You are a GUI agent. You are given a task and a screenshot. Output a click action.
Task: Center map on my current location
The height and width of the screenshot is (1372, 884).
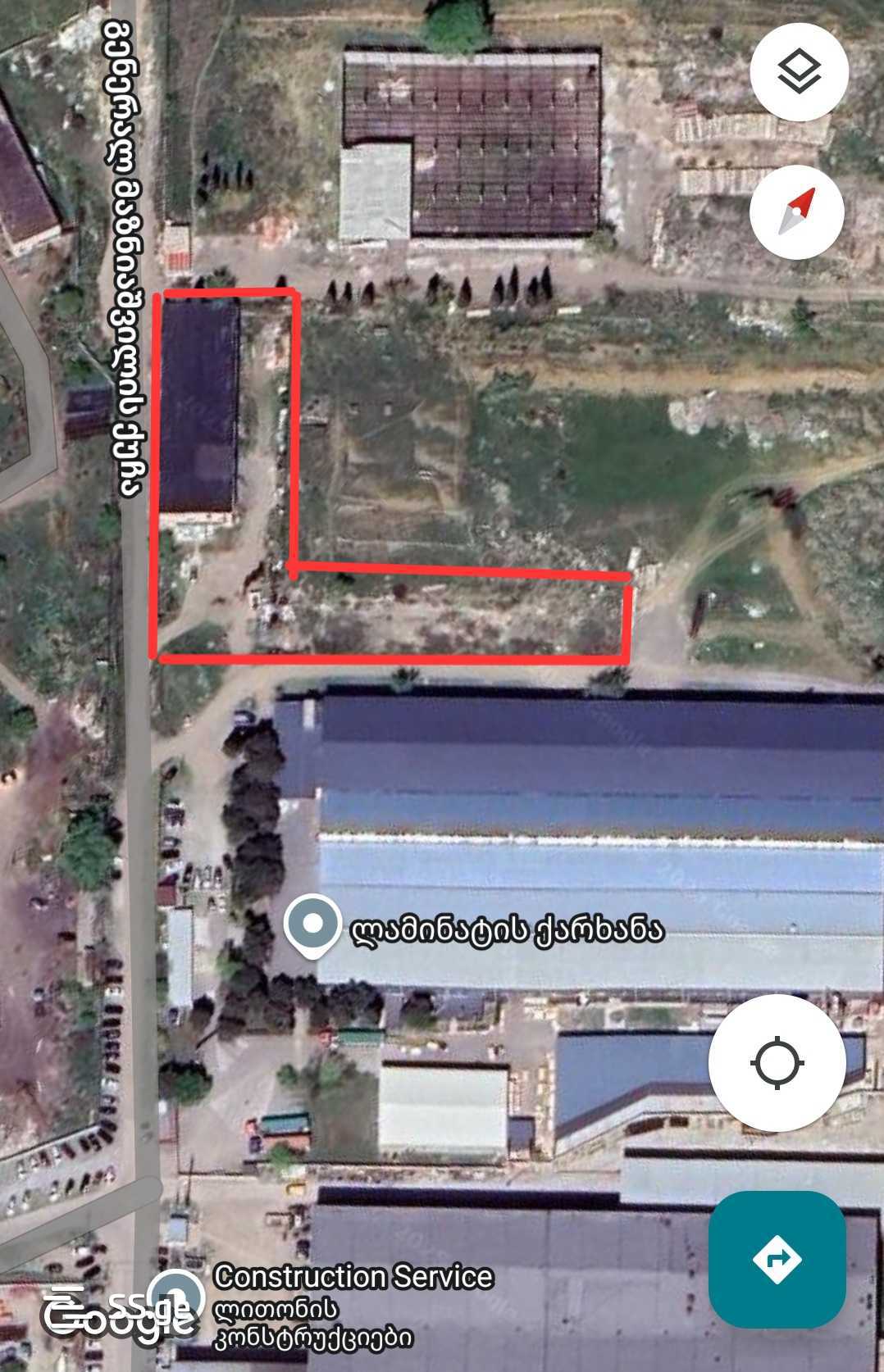point(777,1063)
